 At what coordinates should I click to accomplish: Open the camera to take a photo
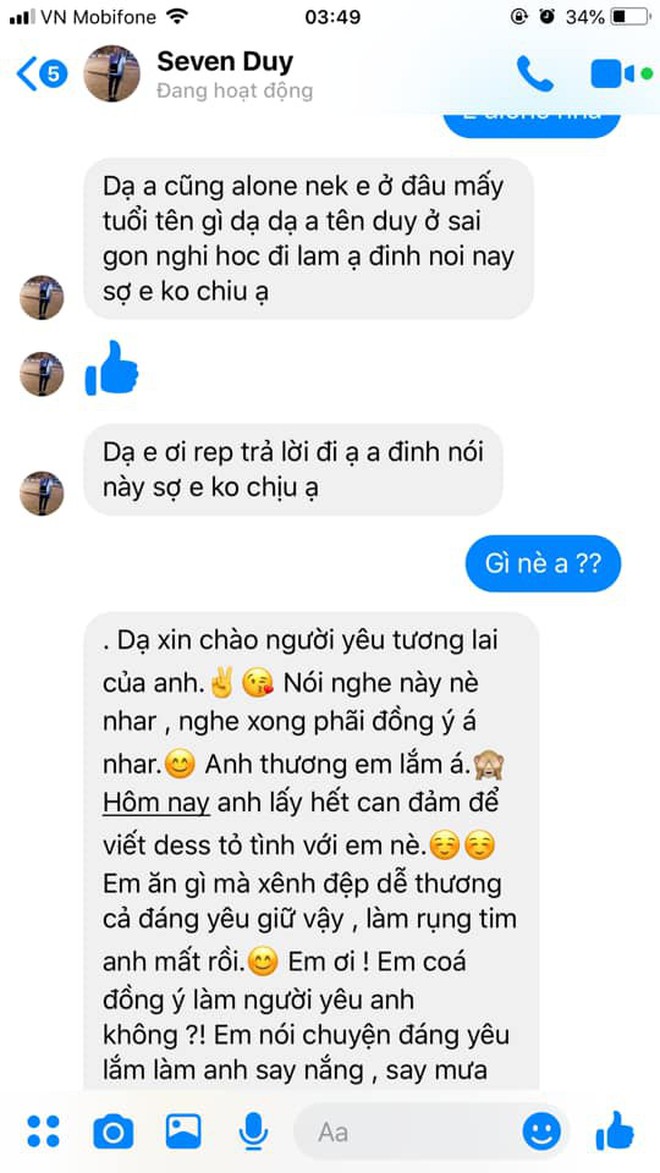coord(113,1131)
